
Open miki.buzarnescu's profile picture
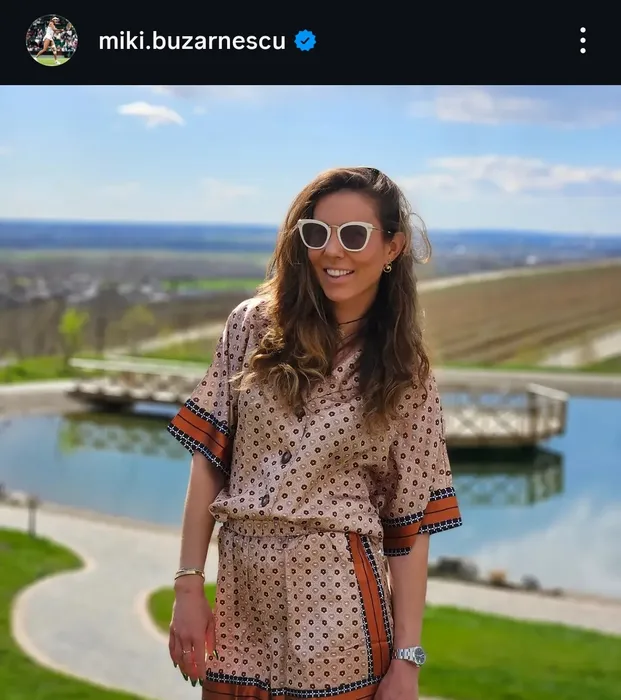[51, 41]
